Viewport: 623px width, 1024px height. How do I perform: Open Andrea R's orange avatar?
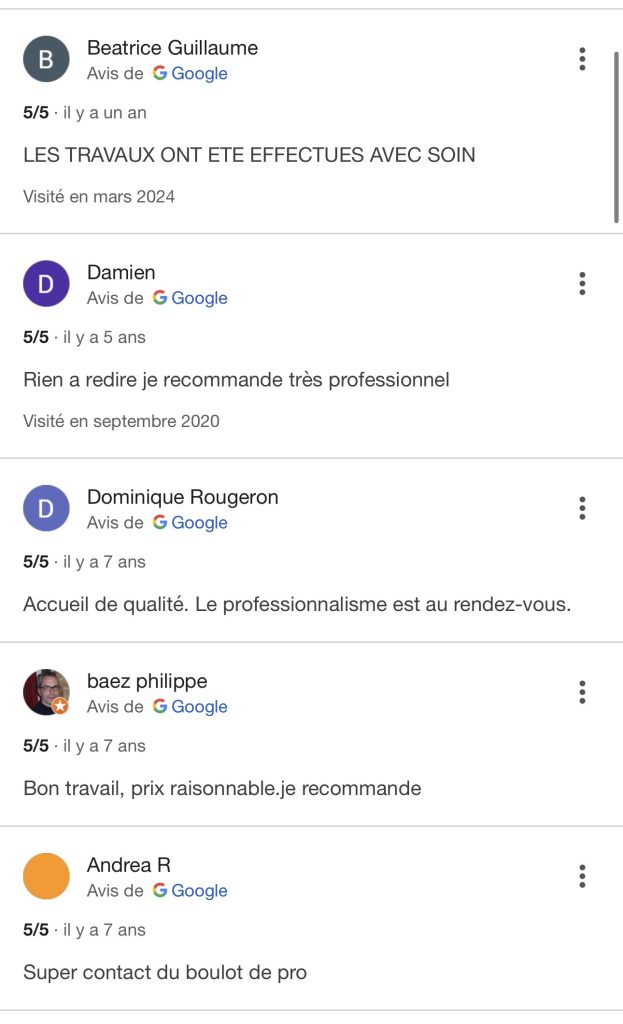coord(46,877)
